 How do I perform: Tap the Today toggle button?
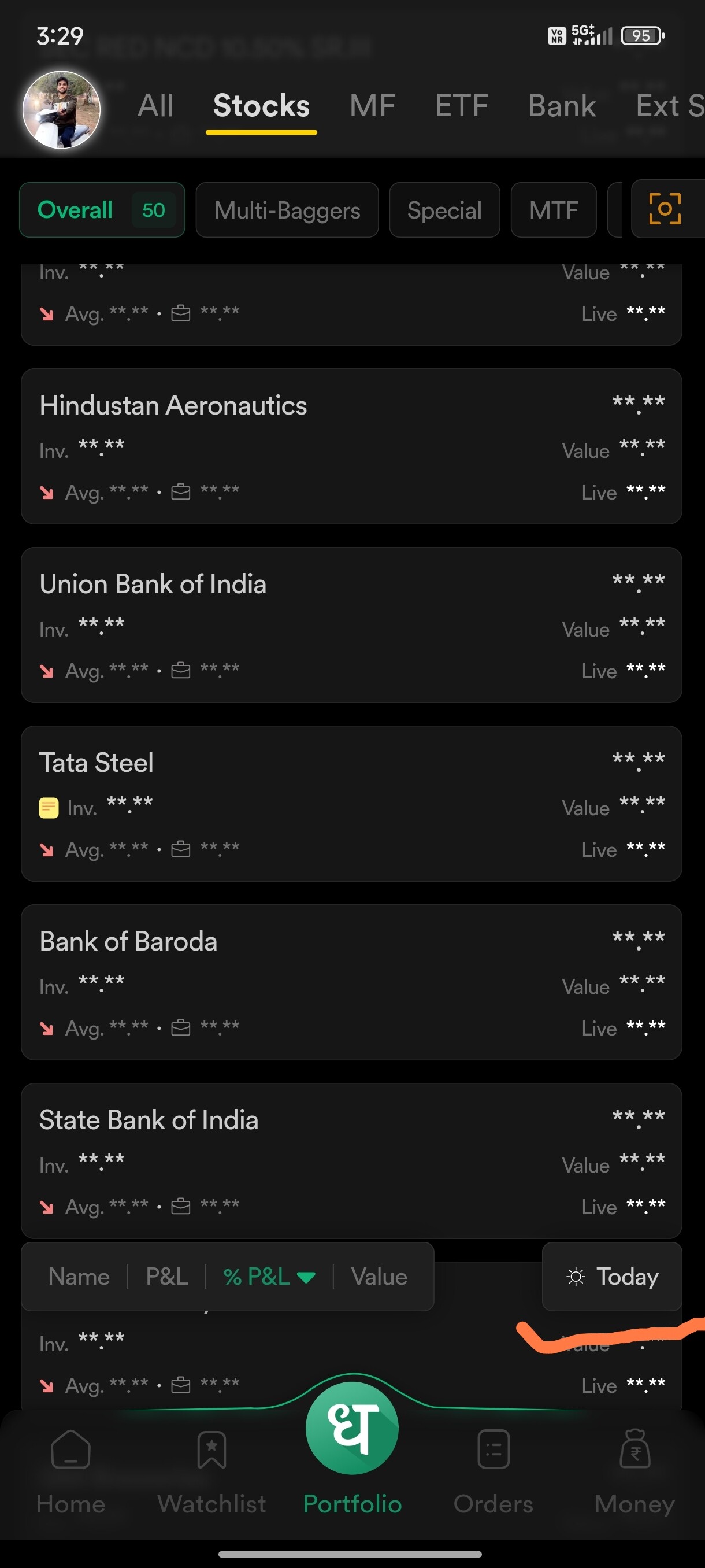pos(612,1277)
